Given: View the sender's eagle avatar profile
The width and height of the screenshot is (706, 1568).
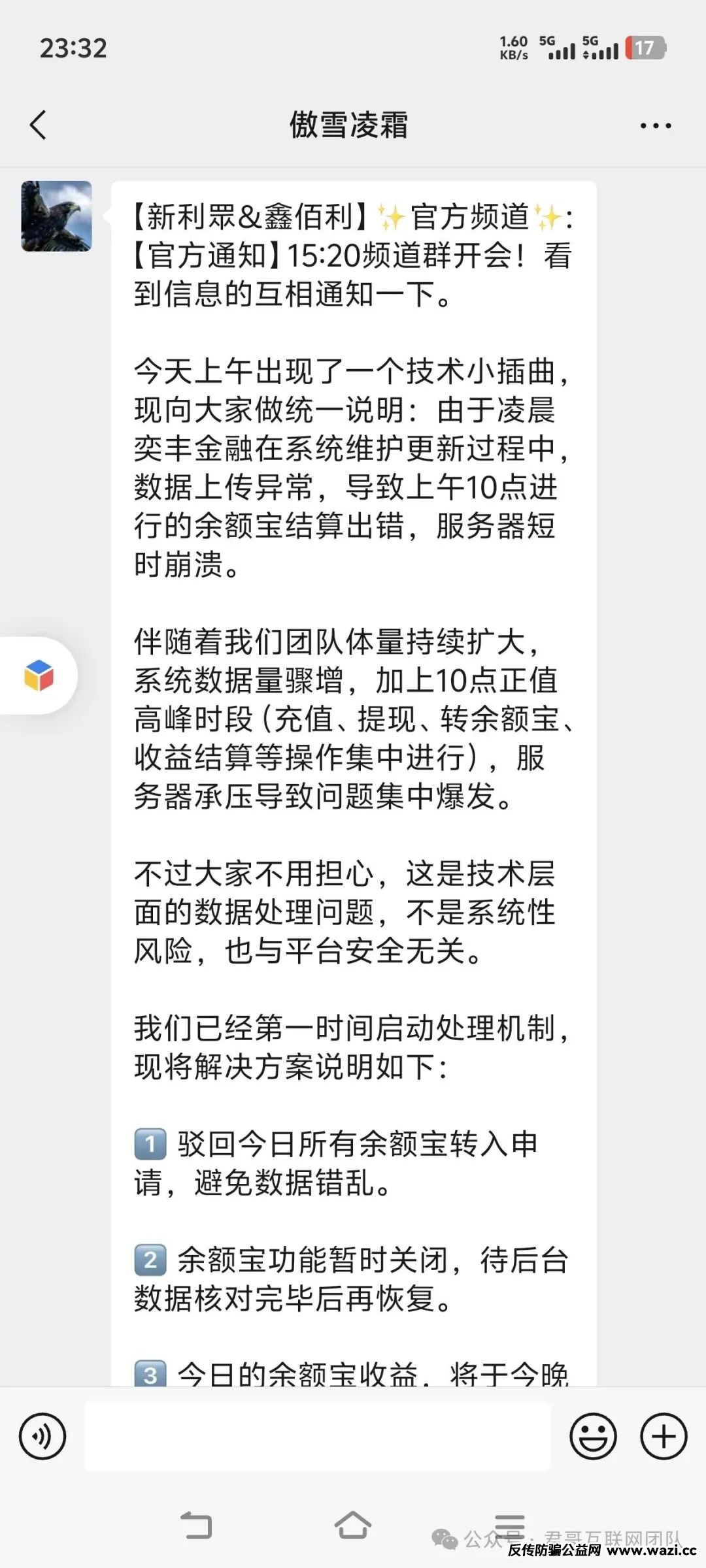Looking at the screenshot, I should pyautogui.click(x=57, y=216).
